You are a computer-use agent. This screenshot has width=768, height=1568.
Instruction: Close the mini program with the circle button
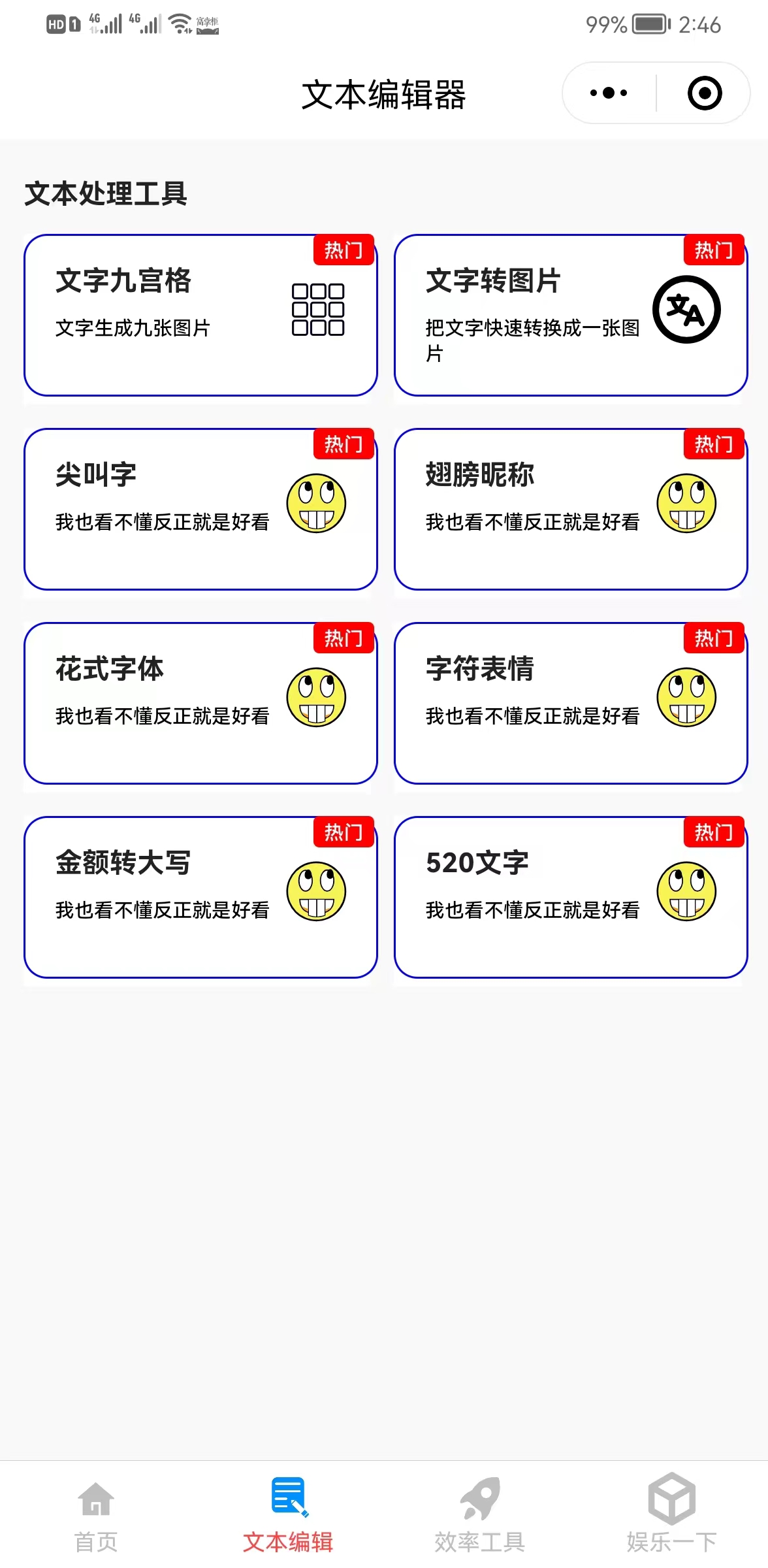click(x=705, y=93)
